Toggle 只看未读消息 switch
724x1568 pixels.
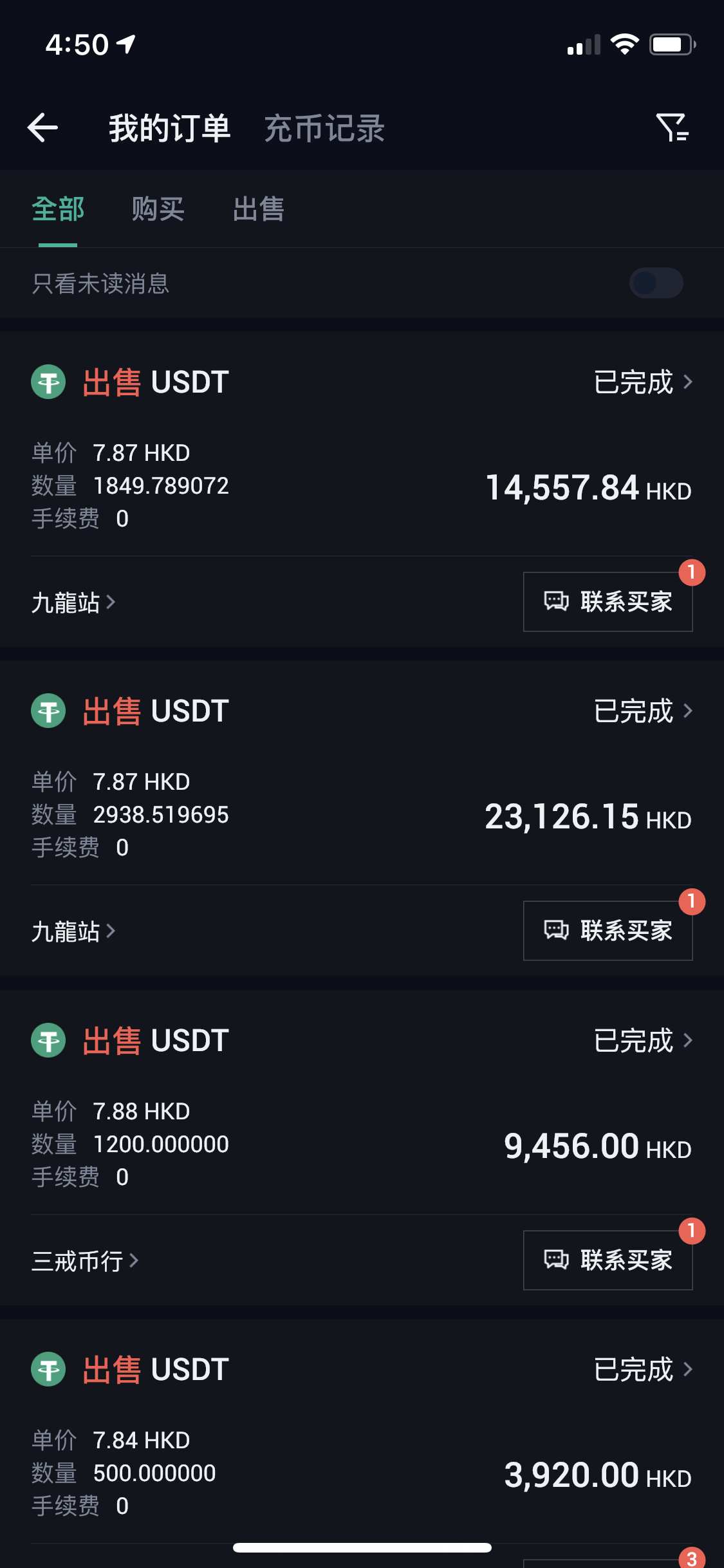pos(656,283)
